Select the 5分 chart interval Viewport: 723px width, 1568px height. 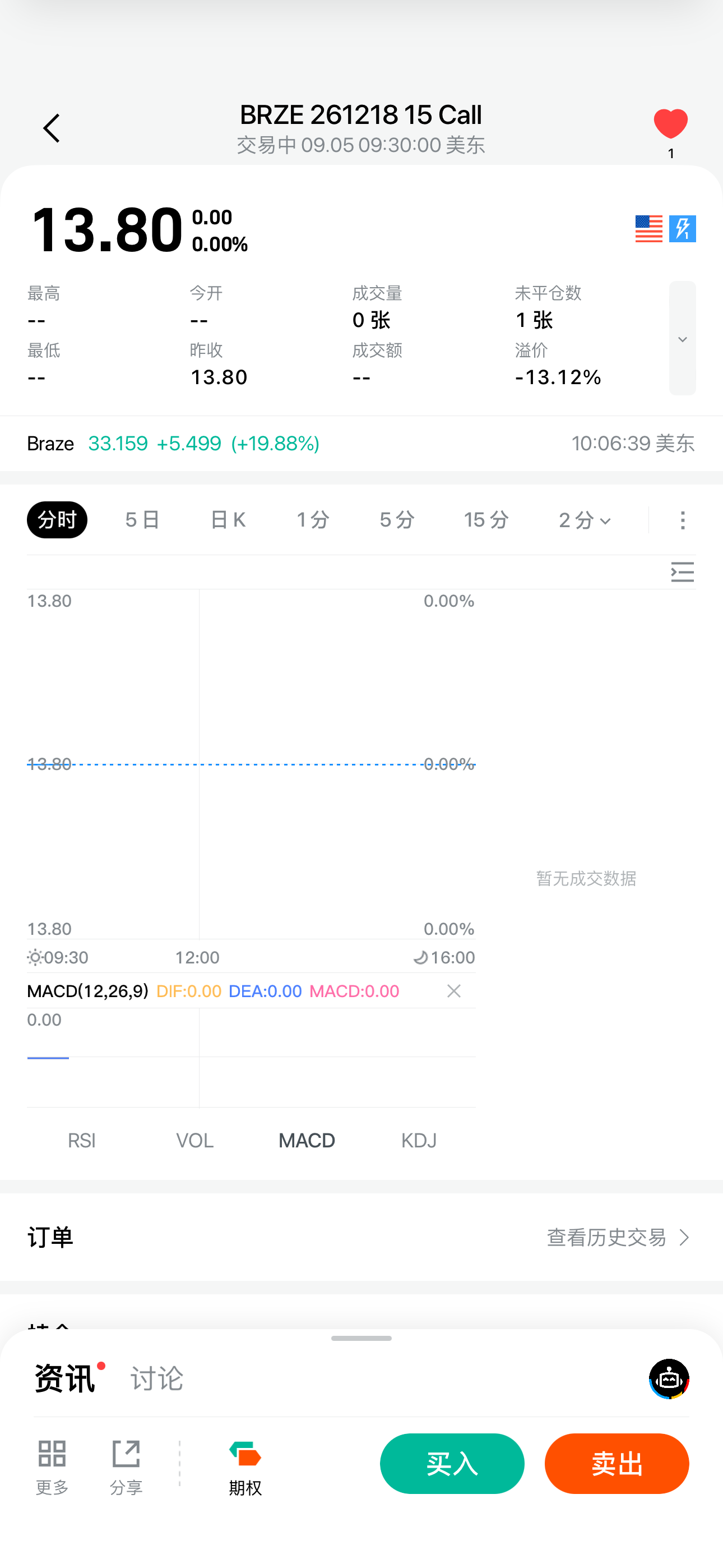397,520
